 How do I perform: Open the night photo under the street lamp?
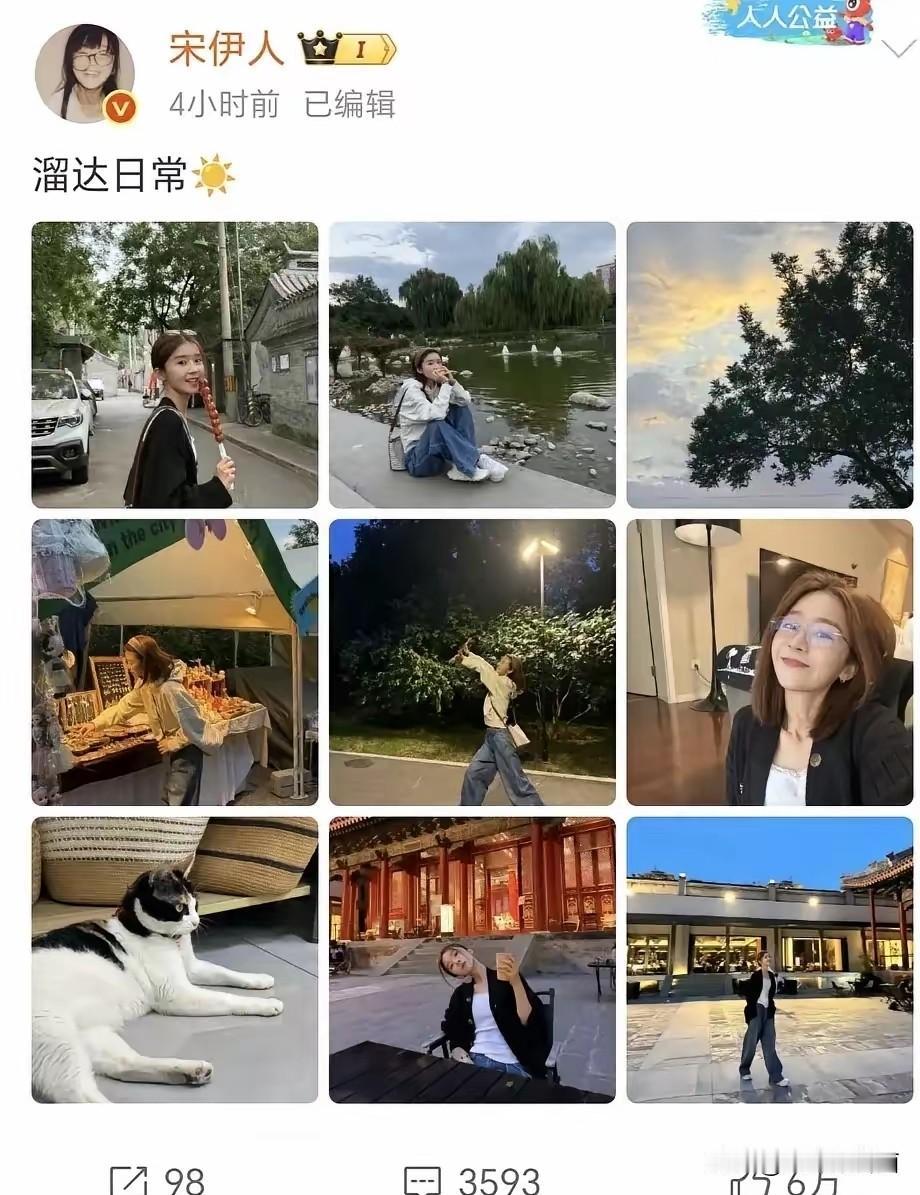click(x=472, y=662)
